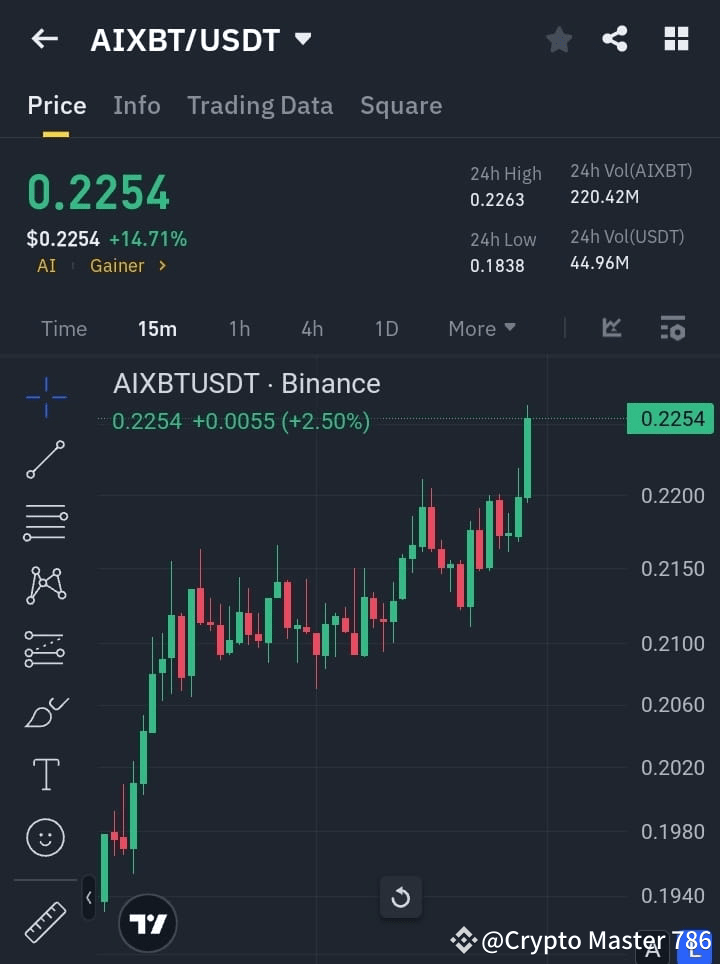The width and height of the screenshot is (720, 964).
Task: Open the AIXBT/USDT pair selector dropdown
Action: (x=303, y=40)
